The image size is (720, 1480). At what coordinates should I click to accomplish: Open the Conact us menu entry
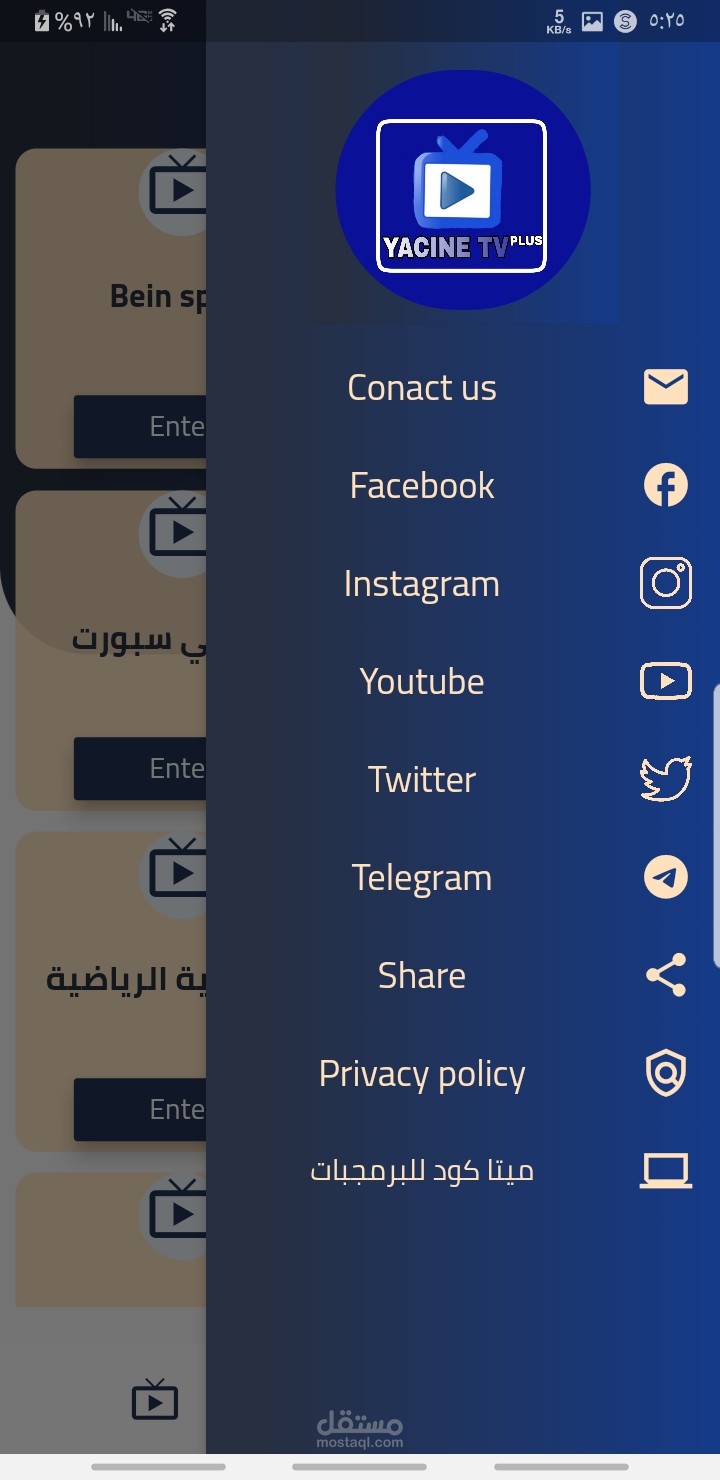(422, 387)
